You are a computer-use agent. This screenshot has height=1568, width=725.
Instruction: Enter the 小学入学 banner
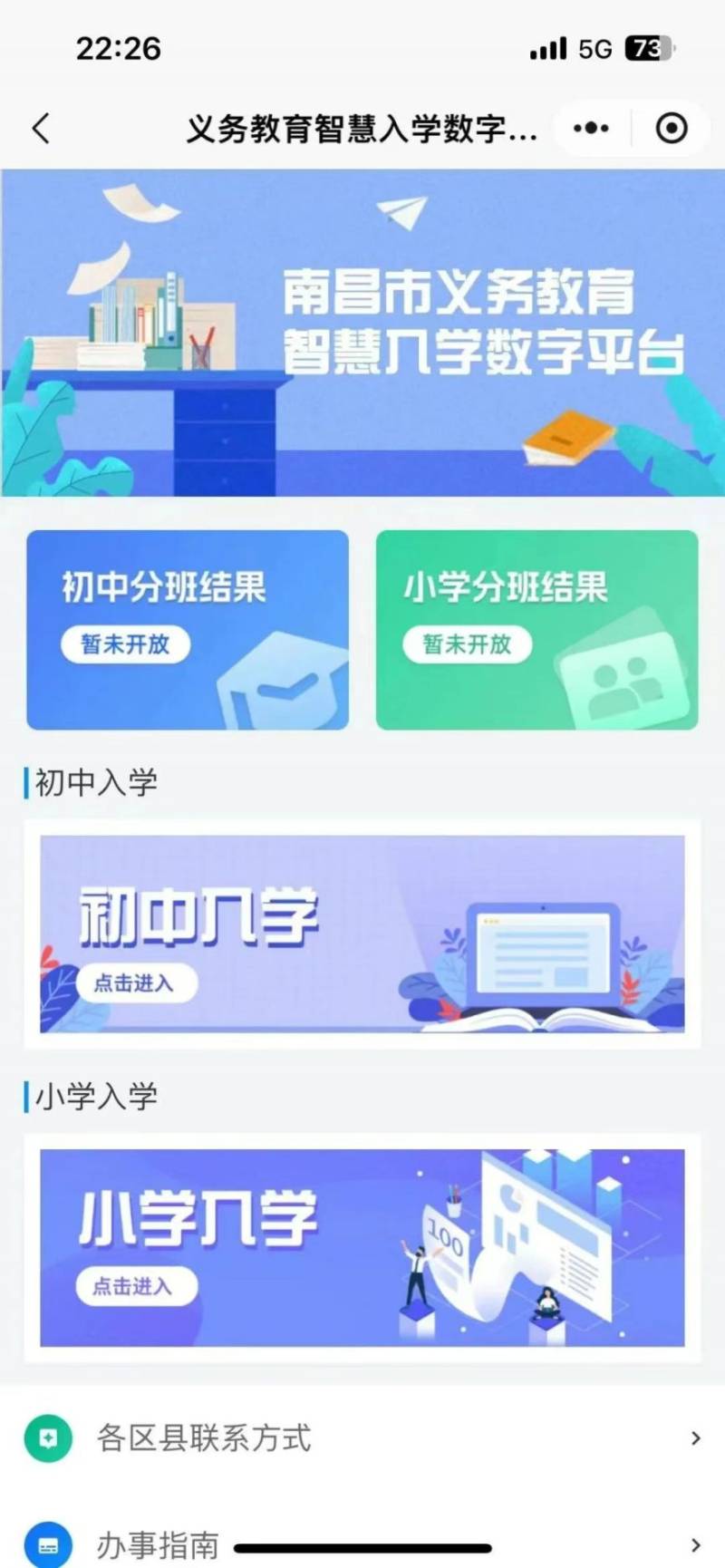tap(362, 1247)
